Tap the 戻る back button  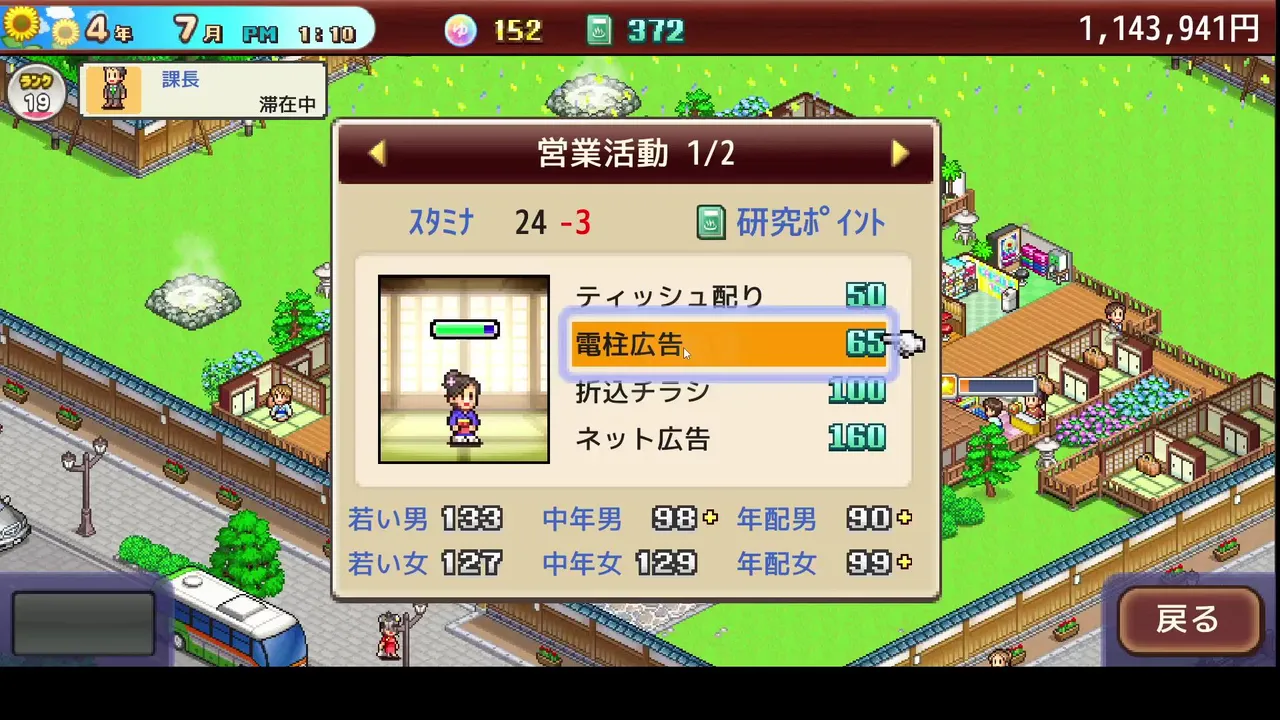point(1188,620)
